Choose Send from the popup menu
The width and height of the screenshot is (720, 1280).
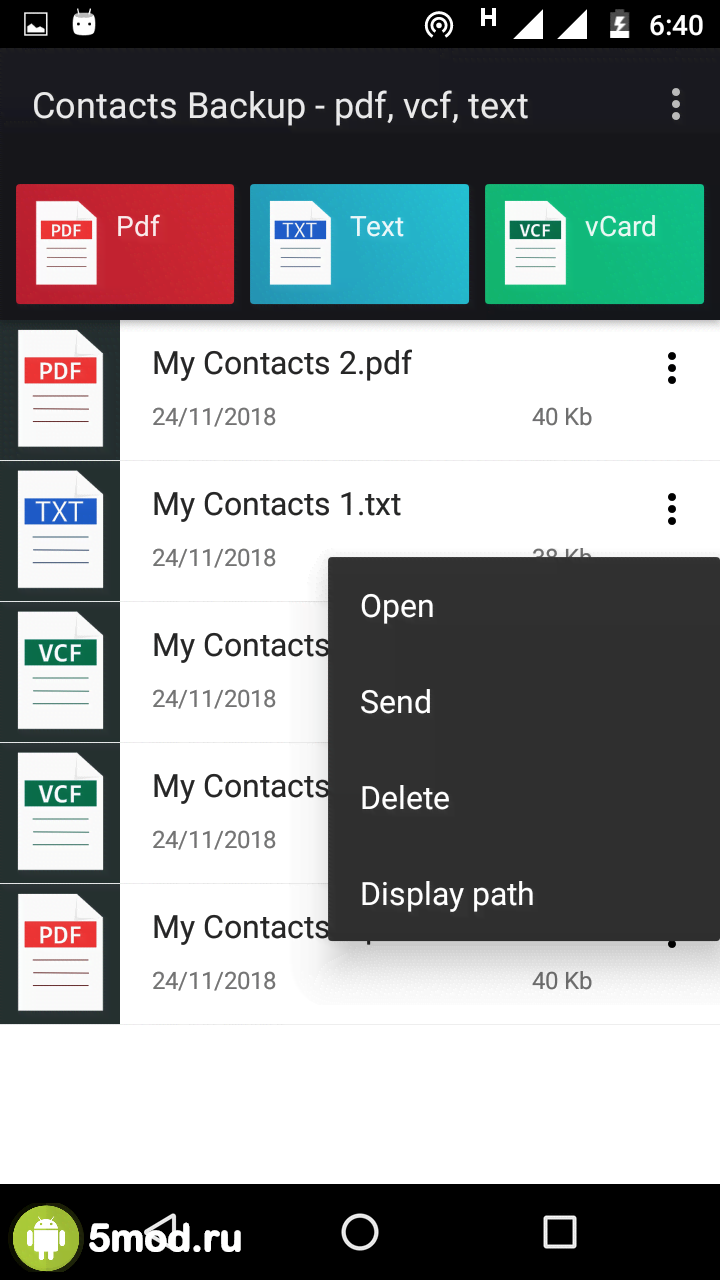click(396, 702)
